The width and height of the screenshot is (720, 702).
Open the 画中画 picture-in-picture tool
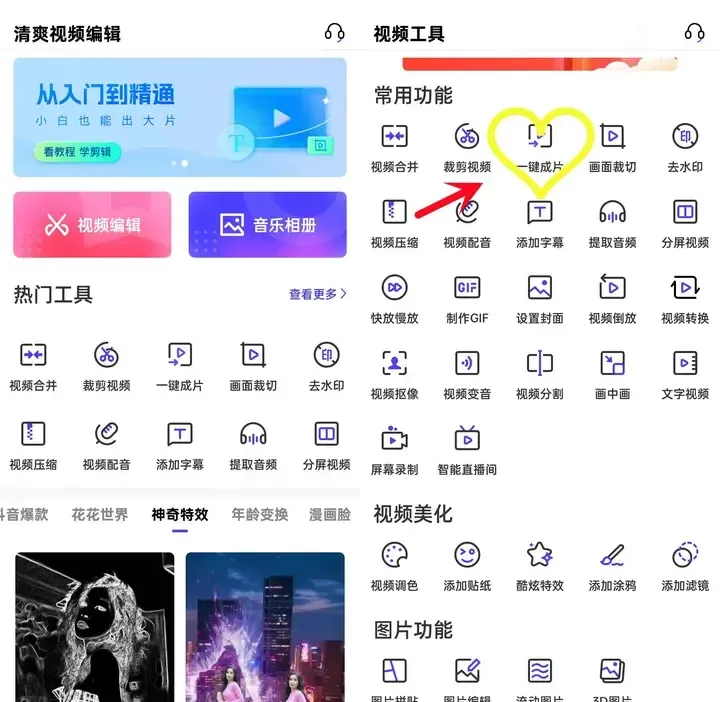click(612, 373)
